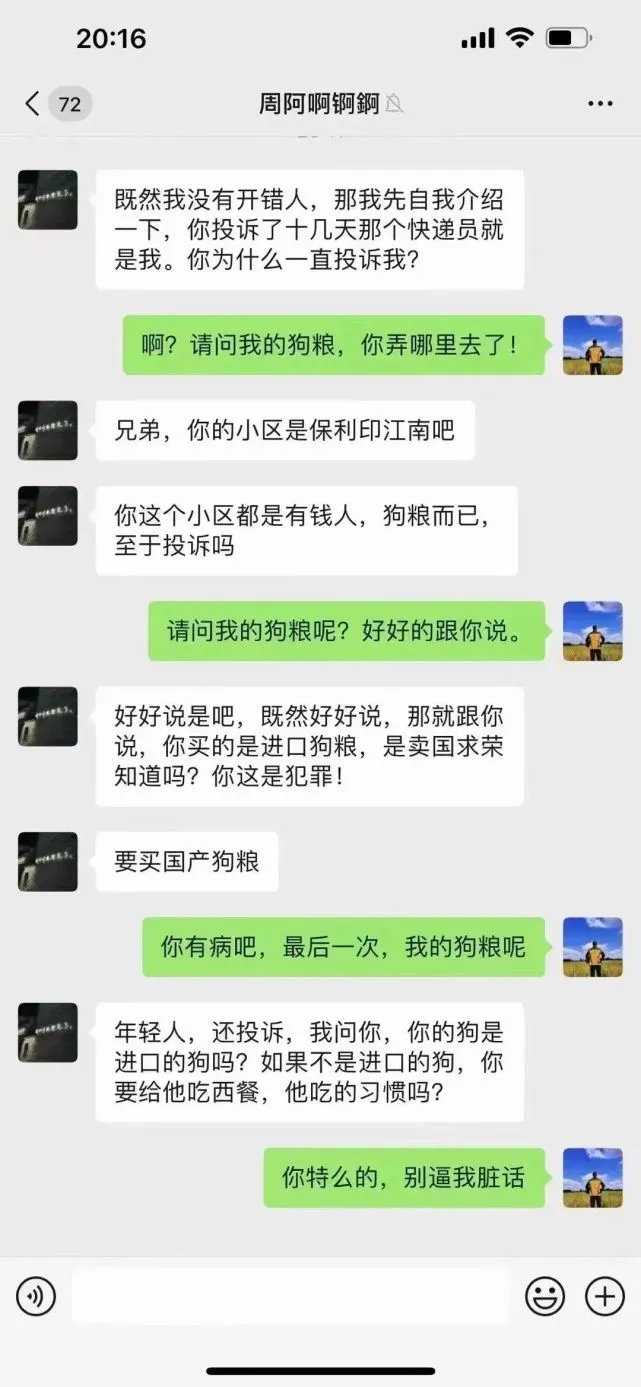Open the plus attachment menu
This screenshot has height=1387, width=641.
click(x=604, y=1298)
